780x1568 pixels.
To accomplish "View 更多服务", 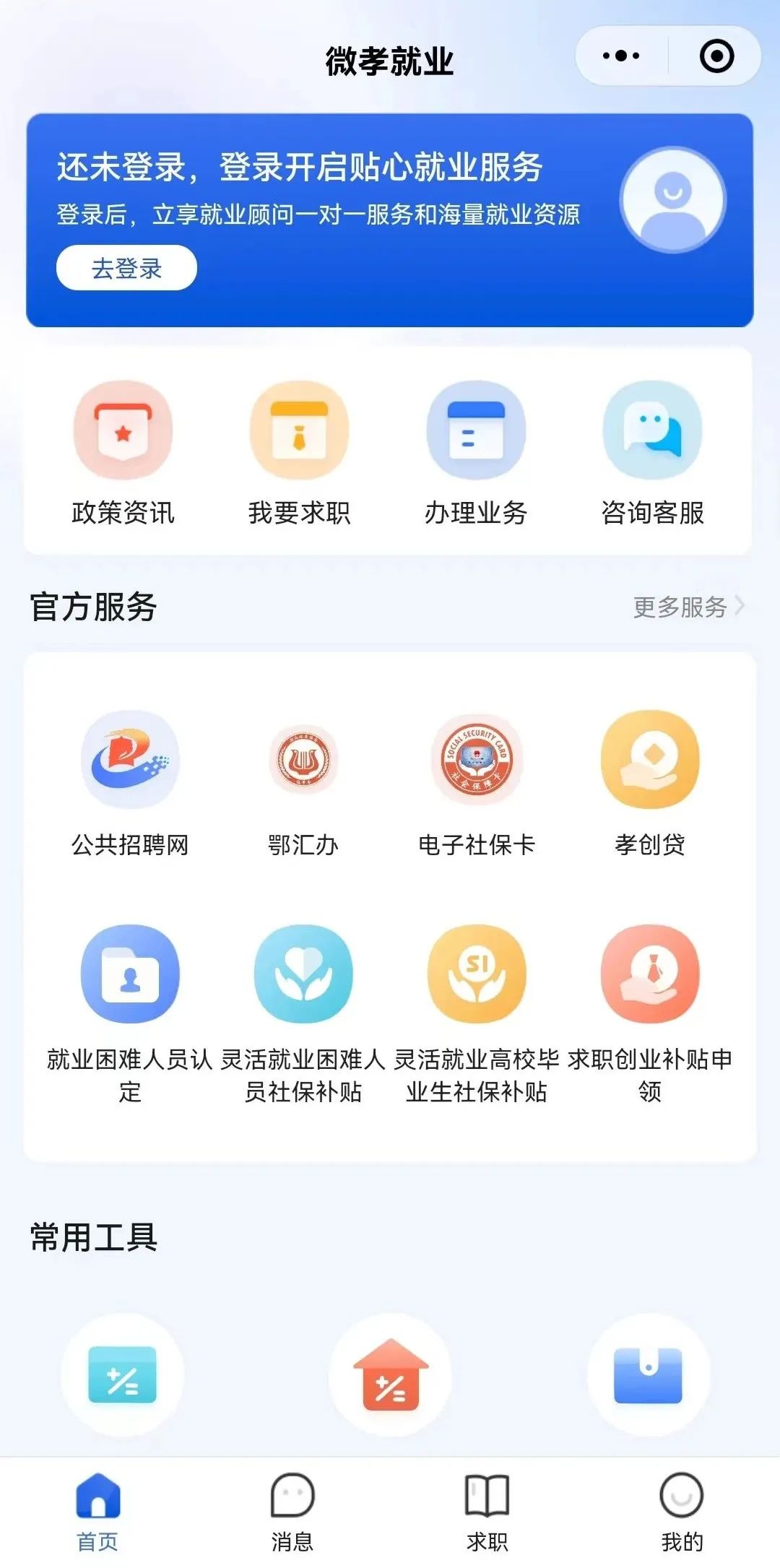I will click(x=688, y=607).
